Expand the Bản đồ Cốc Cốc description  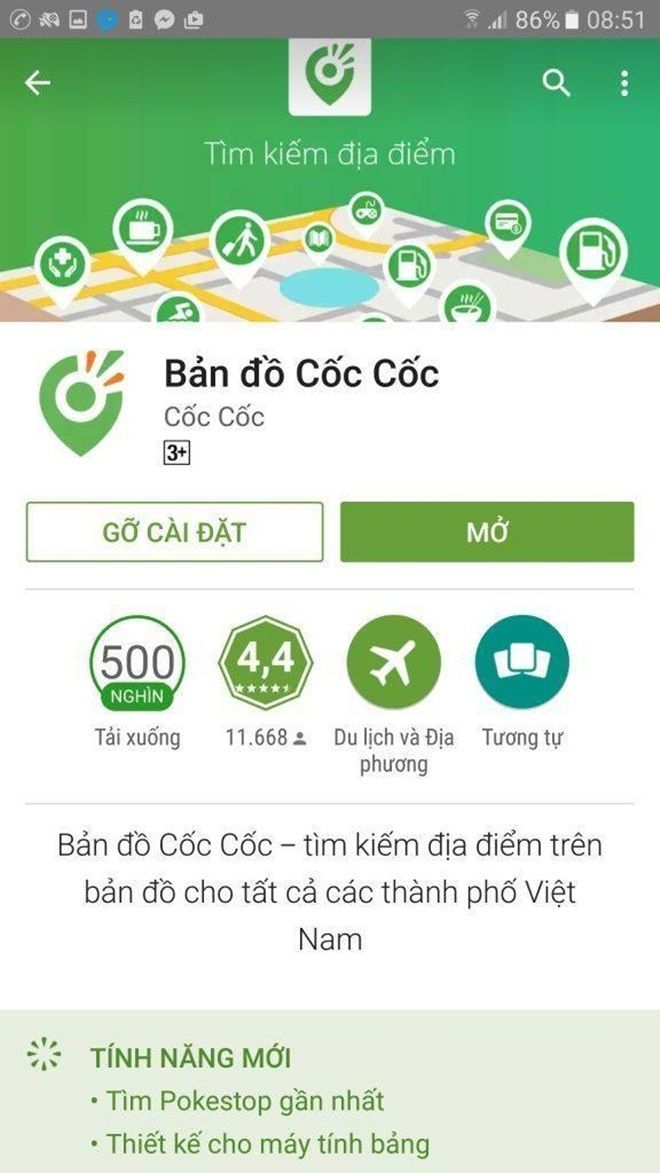point(330,891)
